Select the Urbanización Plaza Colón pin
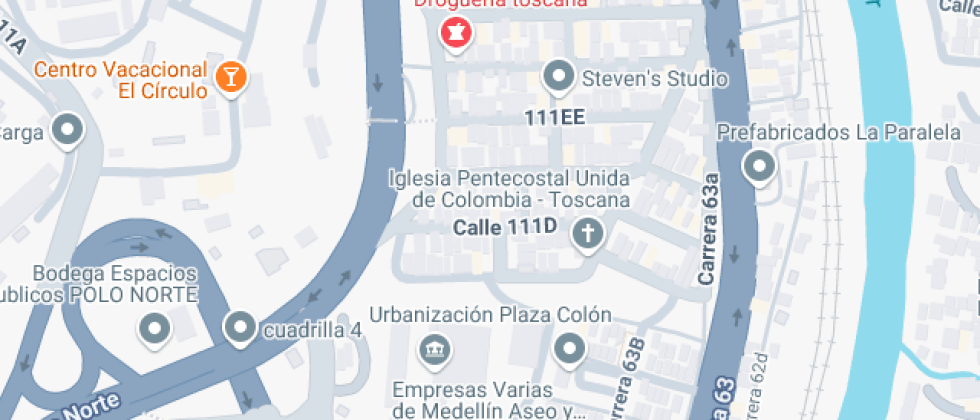This screenshot has height=420, width=980. coord(569,349)
